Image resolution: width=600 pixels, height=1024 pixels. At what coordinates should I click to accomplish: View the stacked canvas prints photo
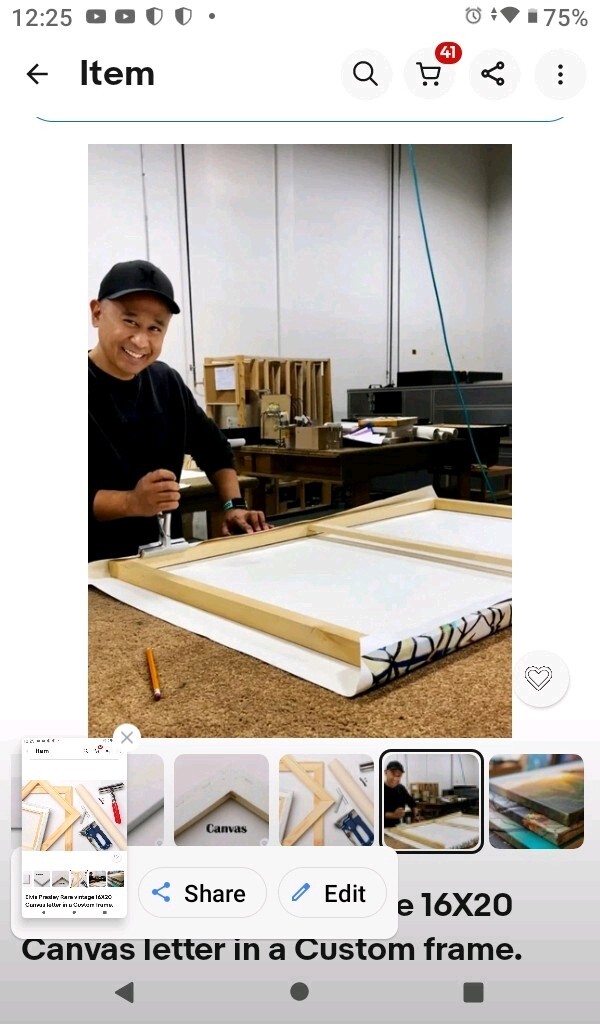tap(536, 800)
